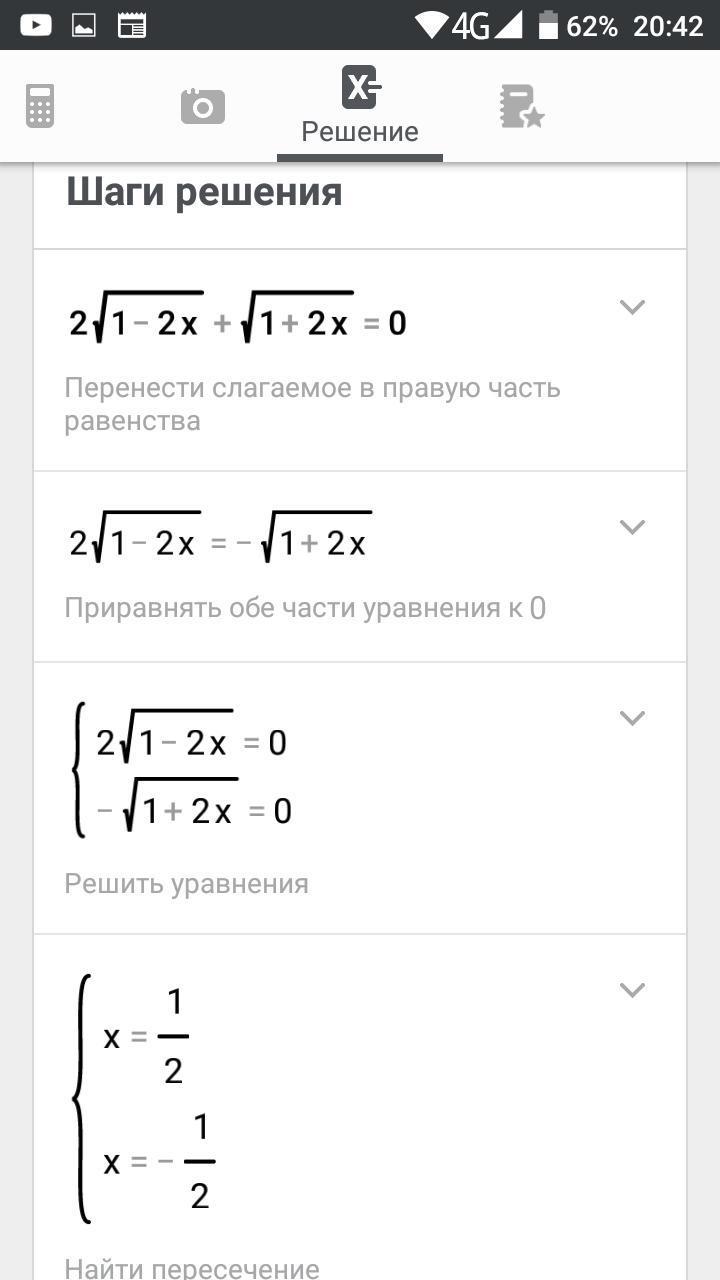720x1280 pixels.
Task: Expand the "Решить уравнения" step
Action: [632, 717]
